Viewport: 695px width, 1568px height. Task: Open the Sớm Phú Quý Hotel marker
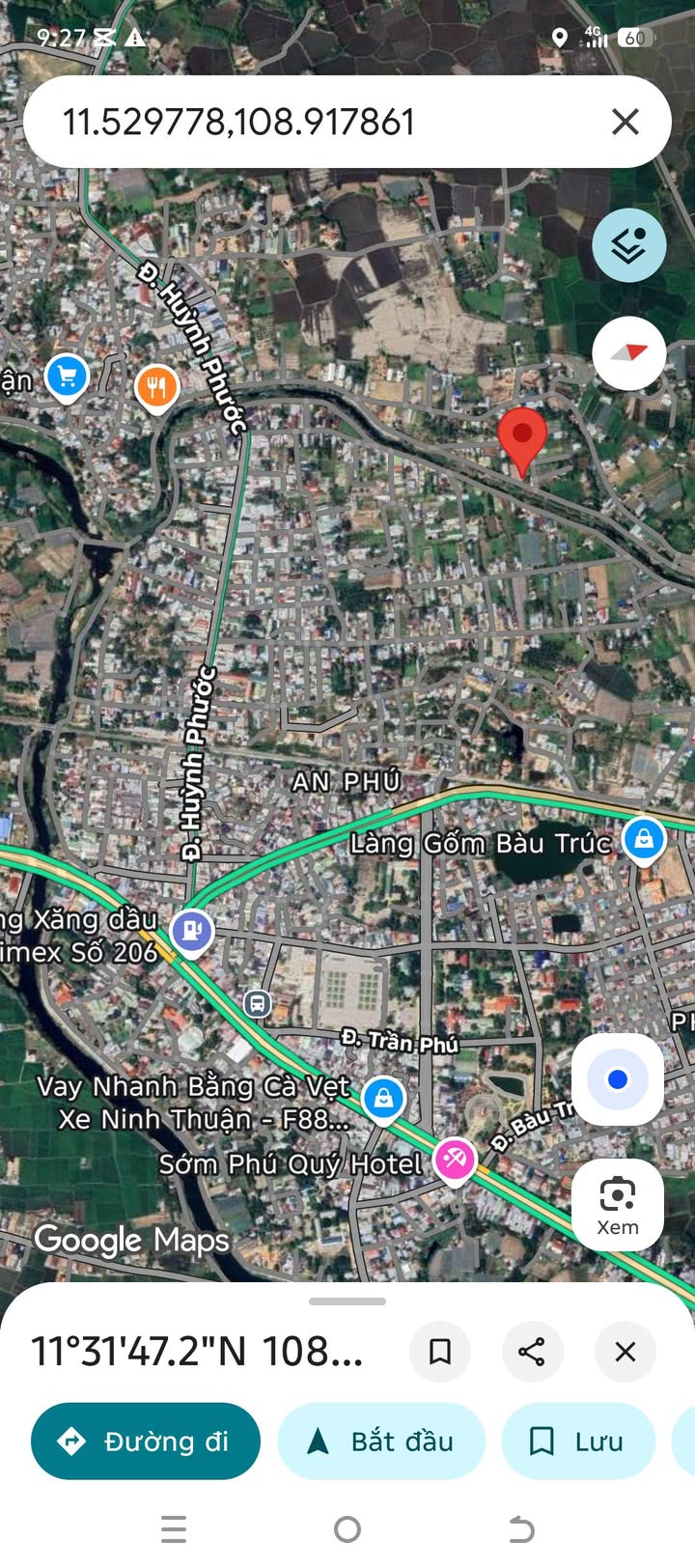click(454, 1159)
